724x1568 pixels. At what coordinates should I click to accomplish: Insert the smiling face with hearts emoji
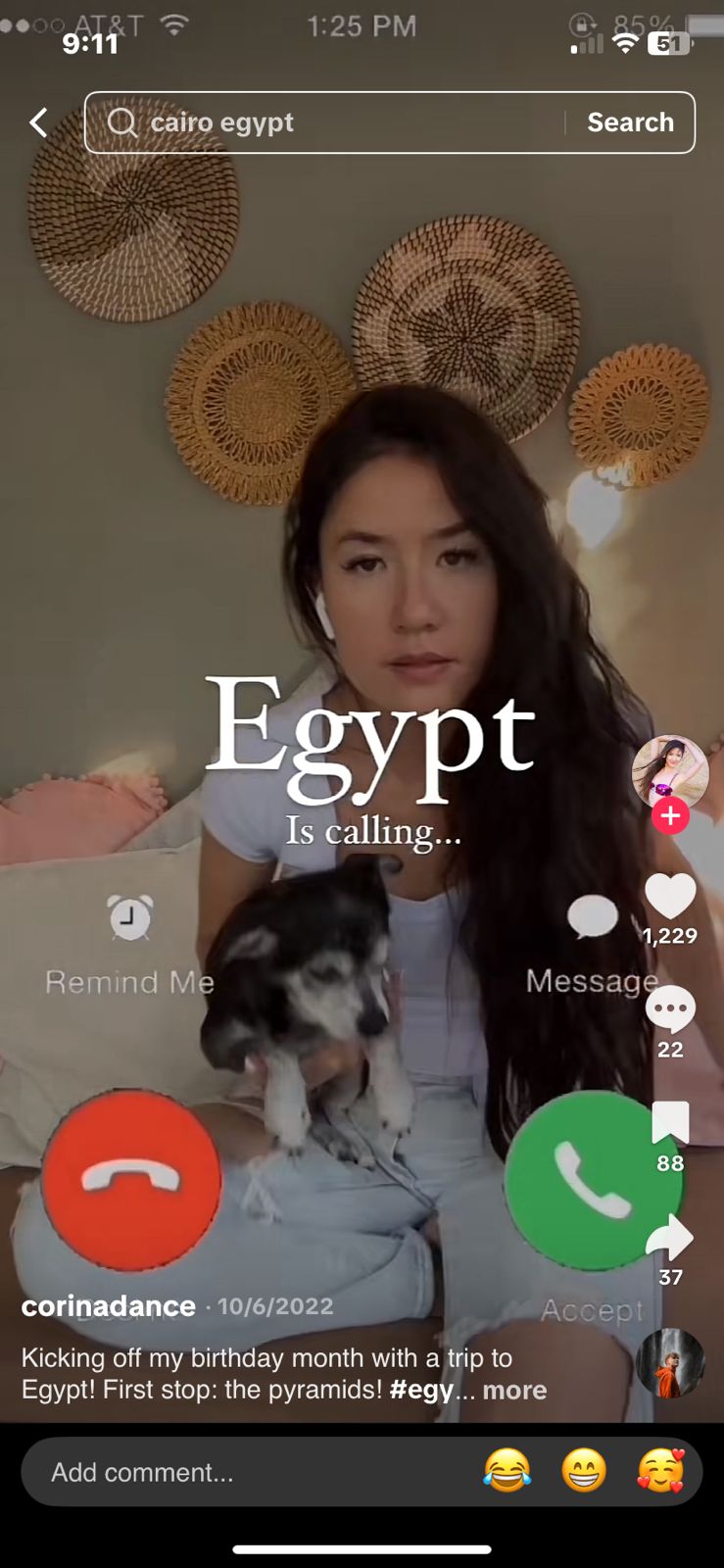660,1472
